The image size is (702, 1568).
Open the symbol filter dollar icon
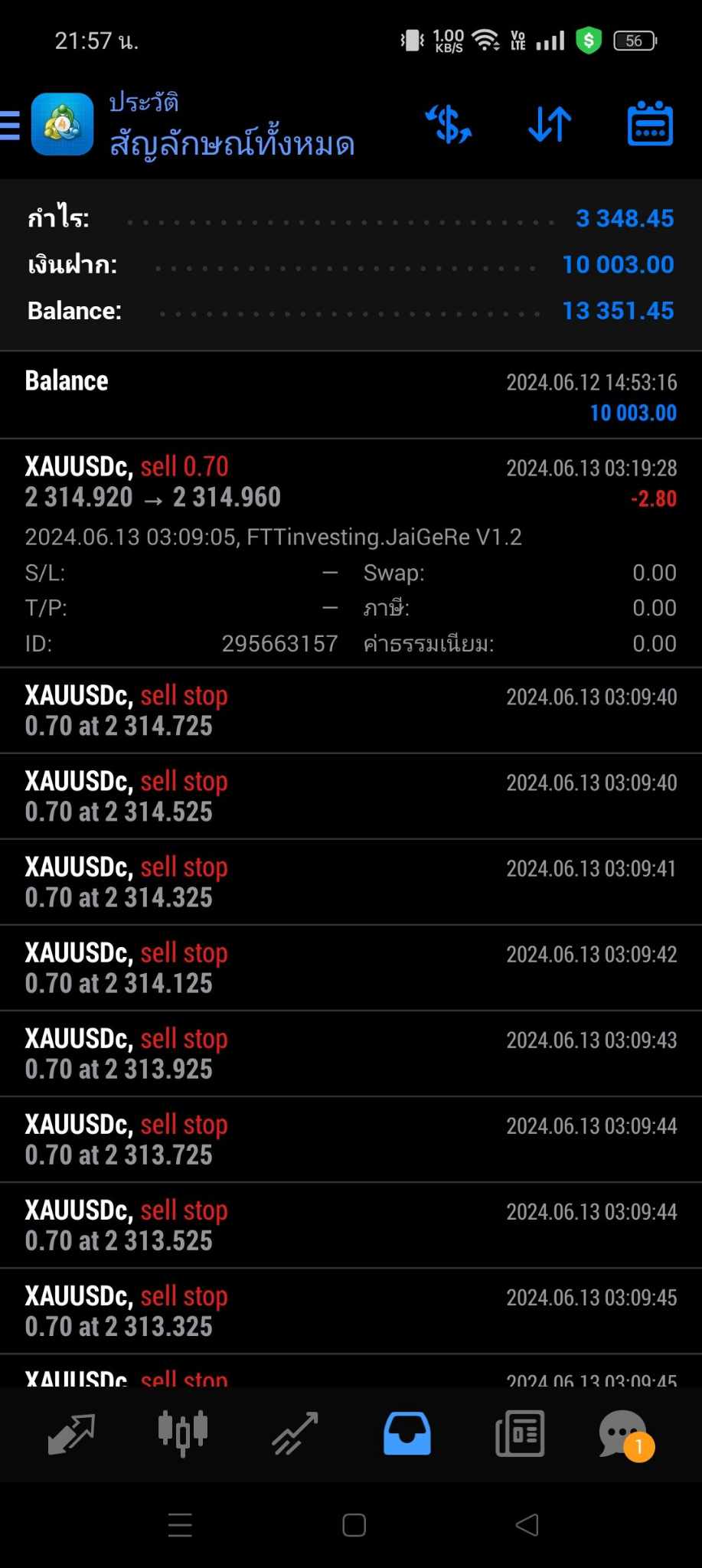point(449,124)
